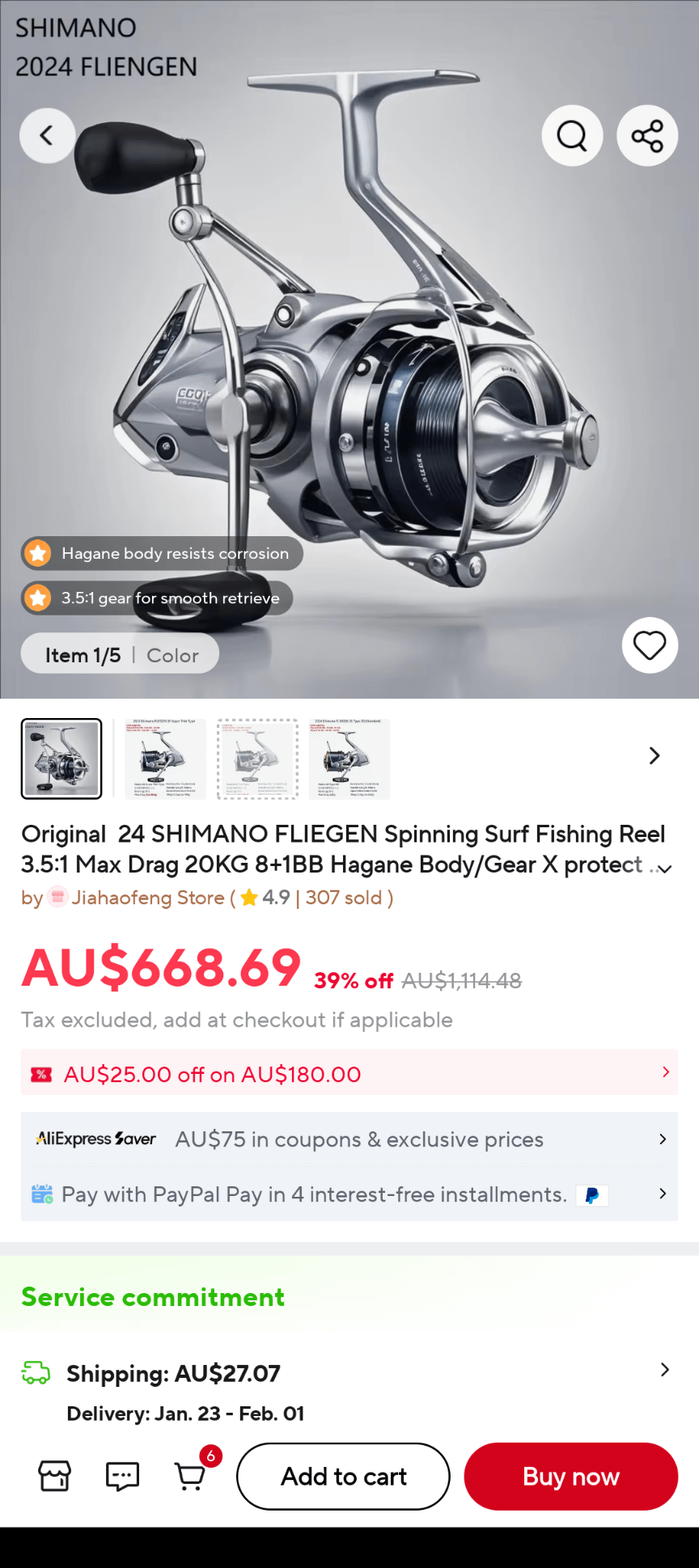699x1568 pixels.
Task: Select the second product variant thumbnail
Action: click(x=165, y=759)
